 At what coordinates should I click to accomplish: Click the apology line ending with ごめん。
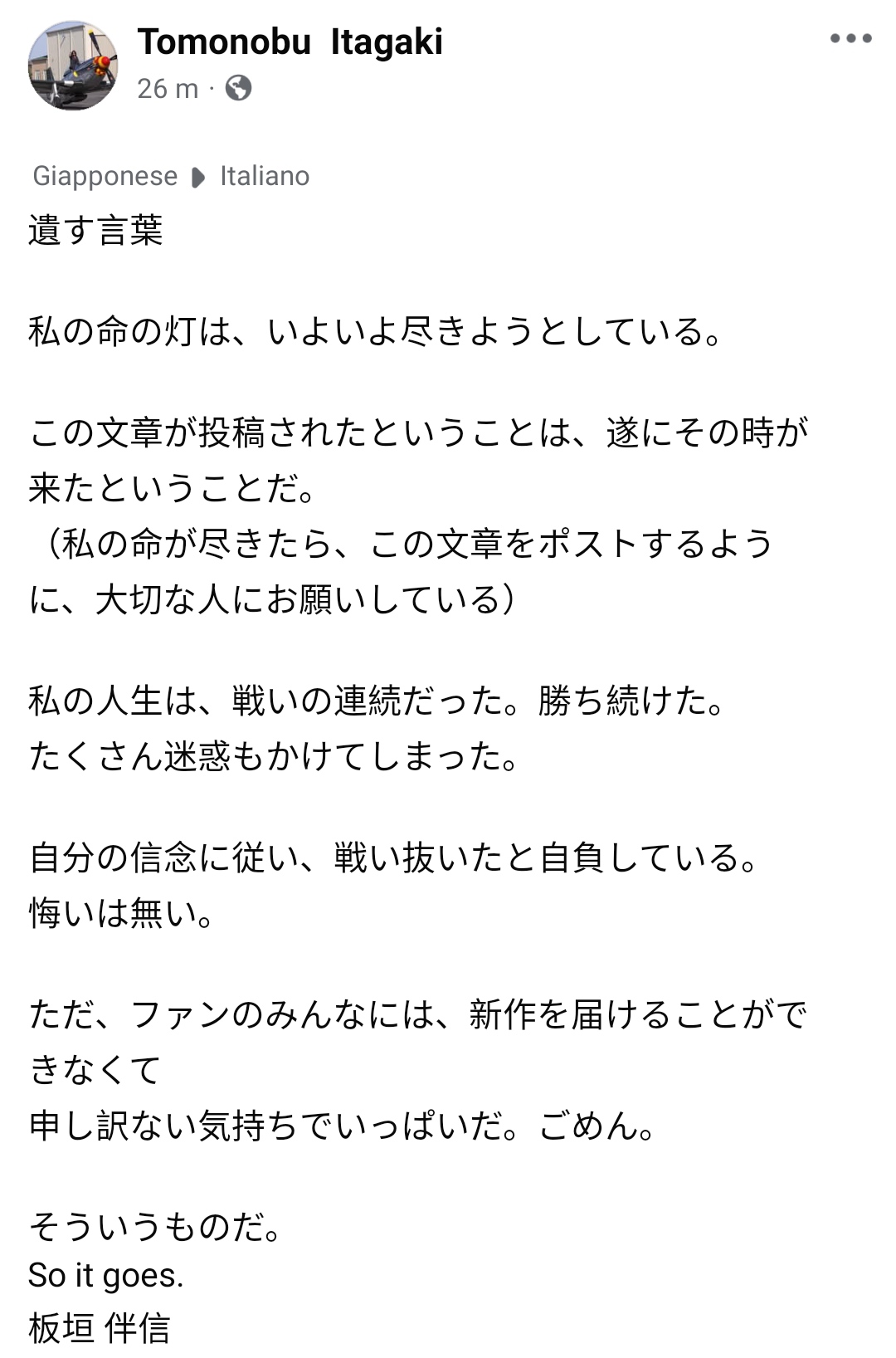click(x=344, y=1126)
